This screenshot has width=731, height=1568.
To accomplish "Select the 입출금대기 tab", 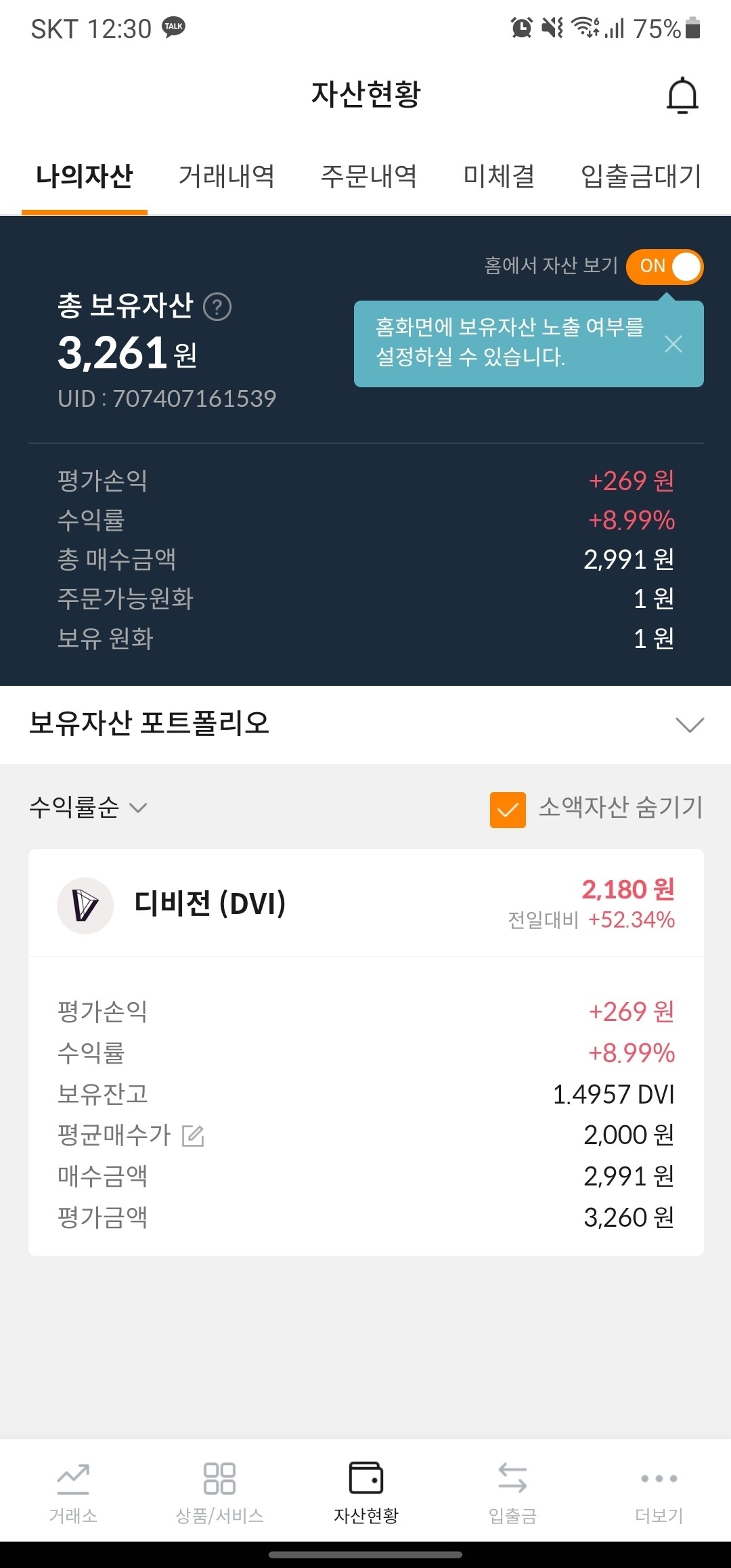I will [640, 177].
